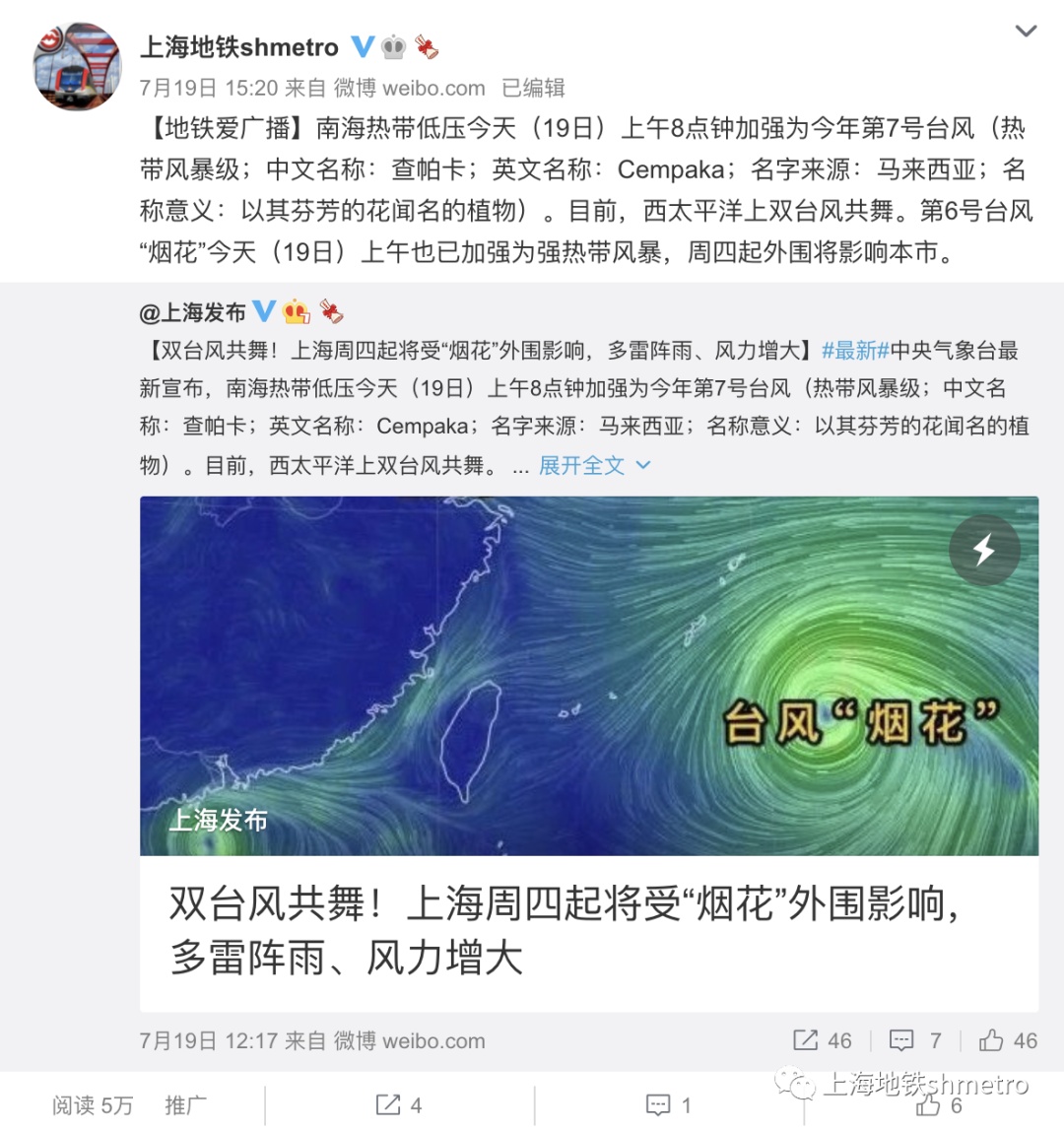Open the @上海发布 account link

click(192, 312)
